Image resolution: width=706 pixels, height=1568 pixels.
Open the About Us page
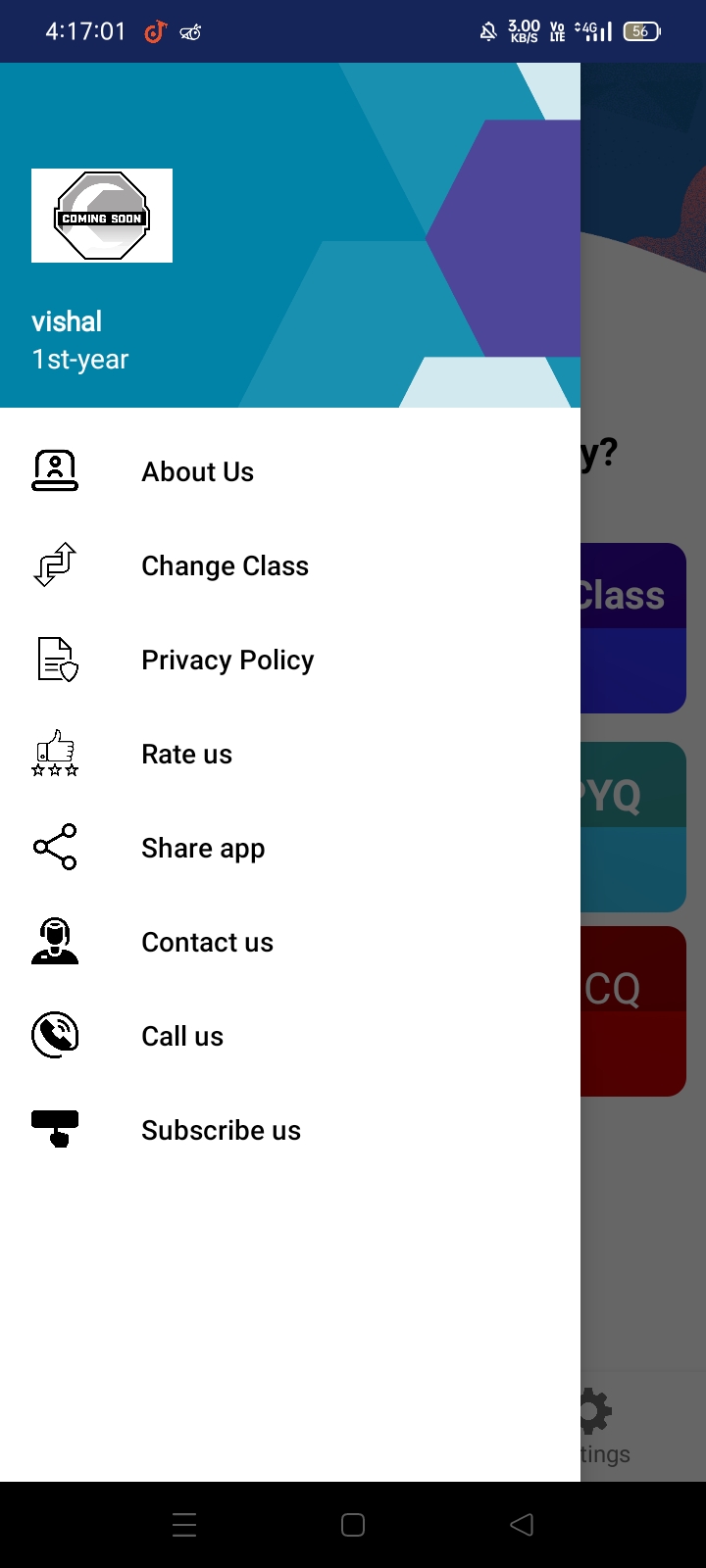(197, 471)
